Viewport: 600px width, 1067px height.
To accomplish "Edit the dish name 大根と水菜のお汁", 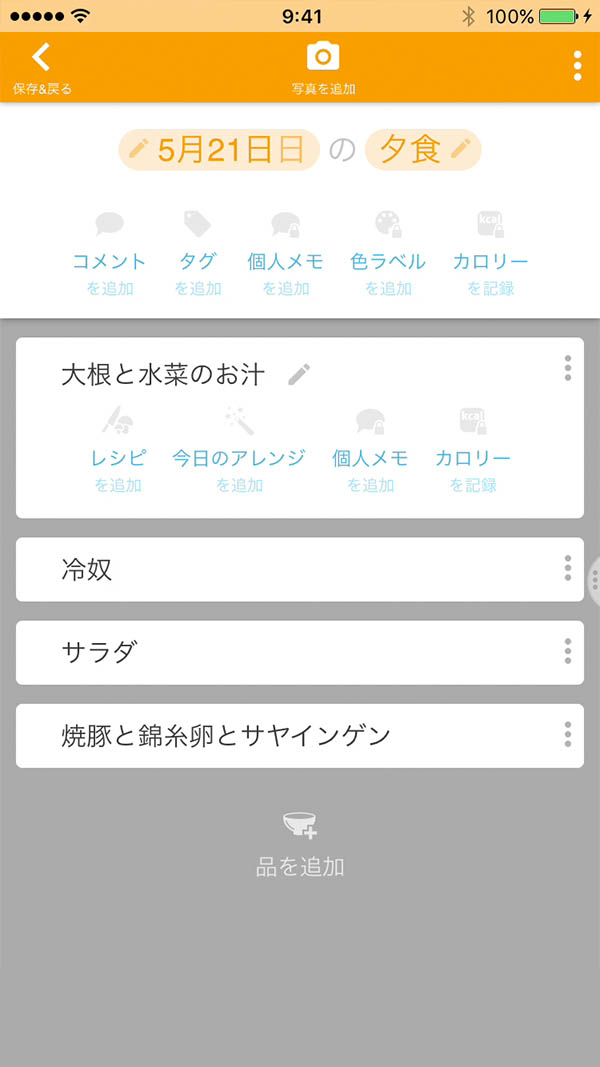I will (299, 375).
